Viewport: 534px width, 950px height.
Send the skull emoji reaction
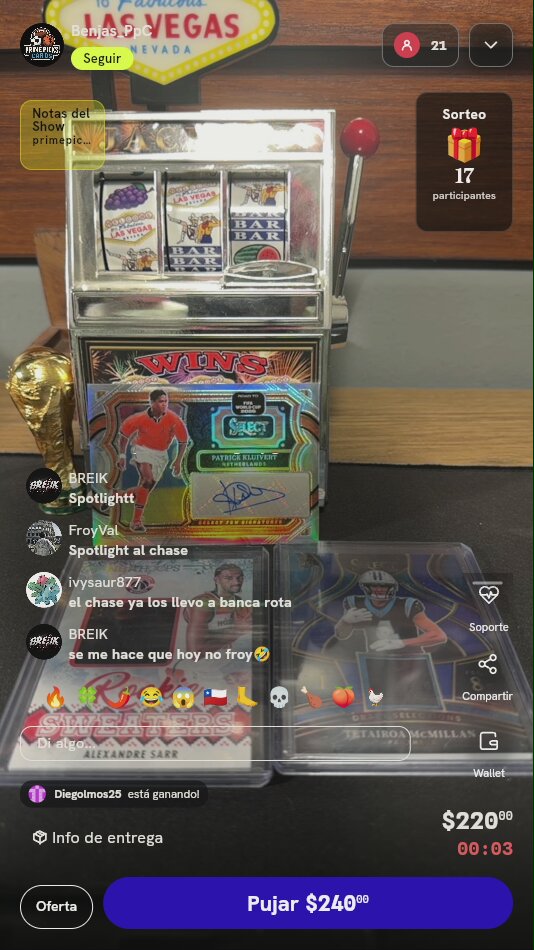pyautogui.click(x=278, y=698)
